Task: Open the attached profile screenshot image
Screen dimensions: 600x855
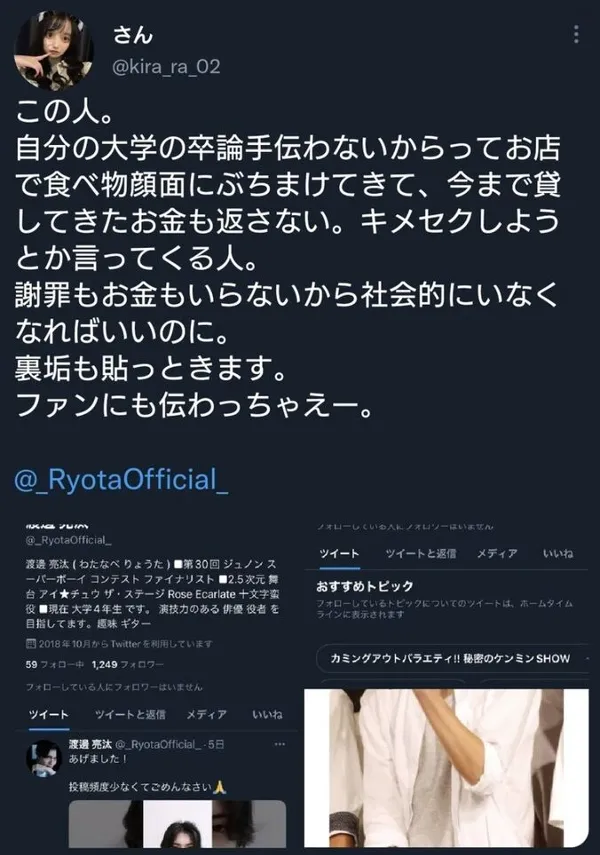Action: click(x=155, y=680)
